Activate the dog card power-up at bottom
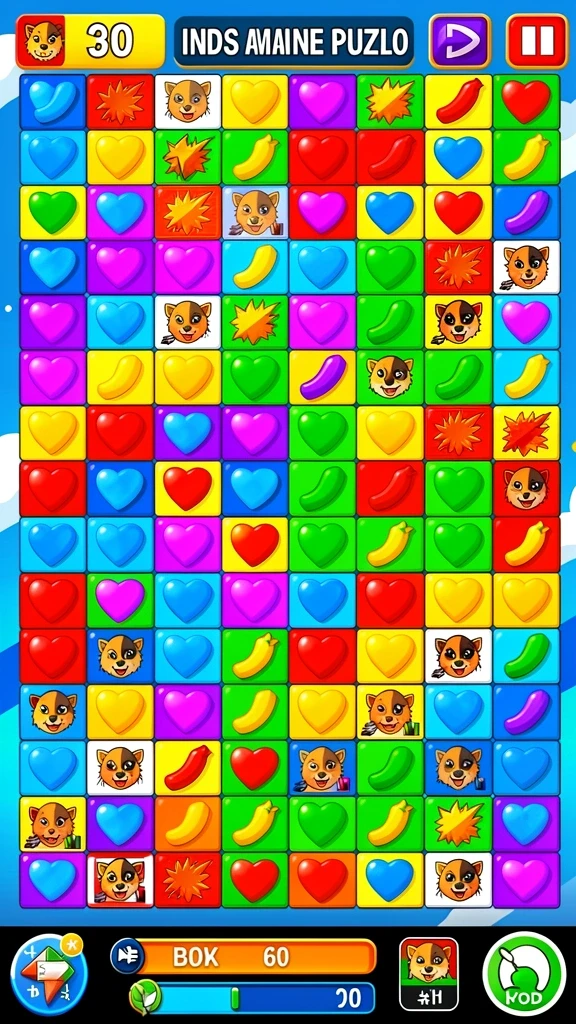Image resolution: width=576 pixels, height=1024 pixels. coord(428,974)
